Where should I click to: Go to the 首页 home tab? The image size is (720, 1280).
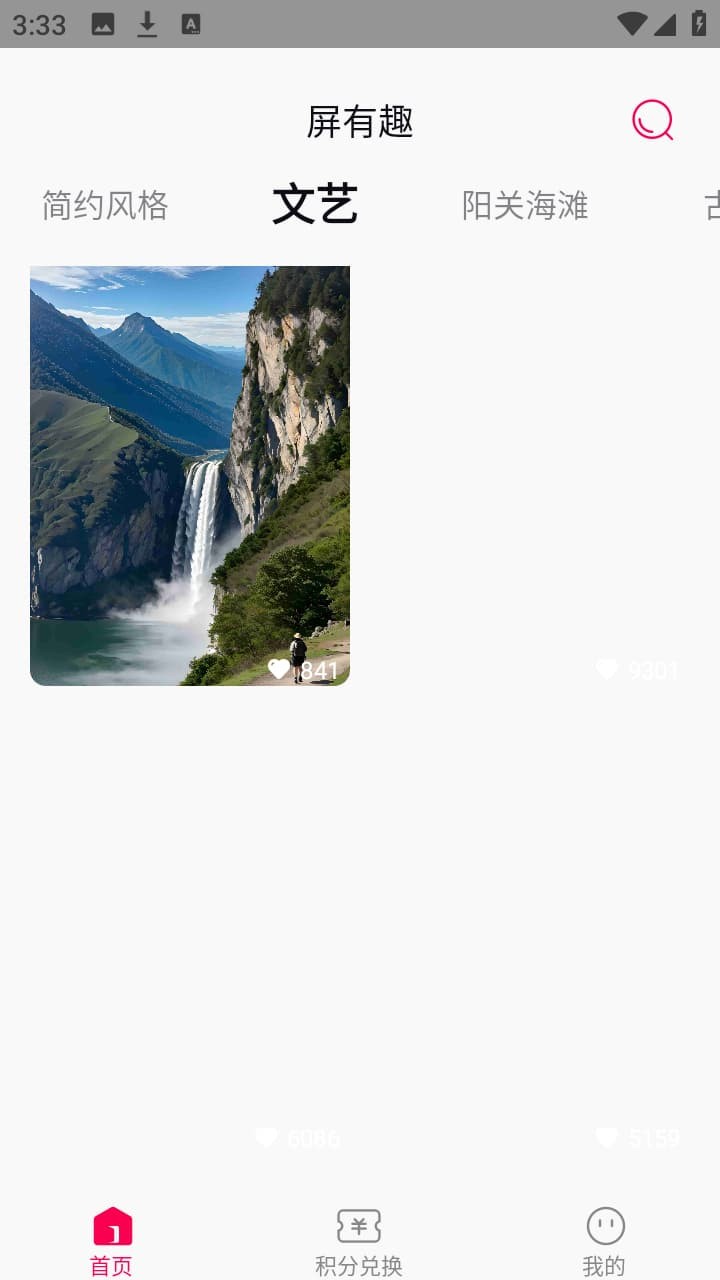[112, 1240]
